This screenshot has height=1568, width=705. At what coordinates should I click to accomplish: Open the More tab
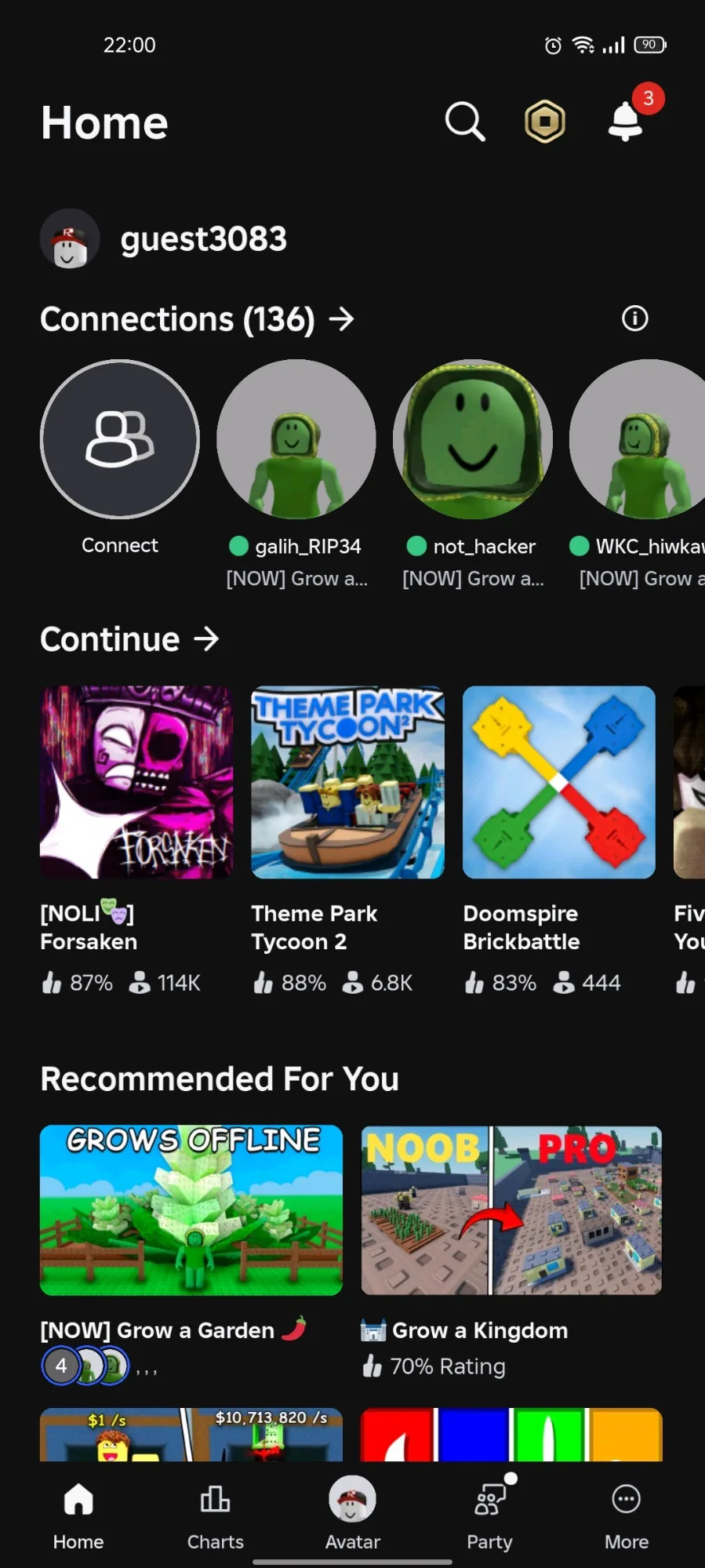627,1516
